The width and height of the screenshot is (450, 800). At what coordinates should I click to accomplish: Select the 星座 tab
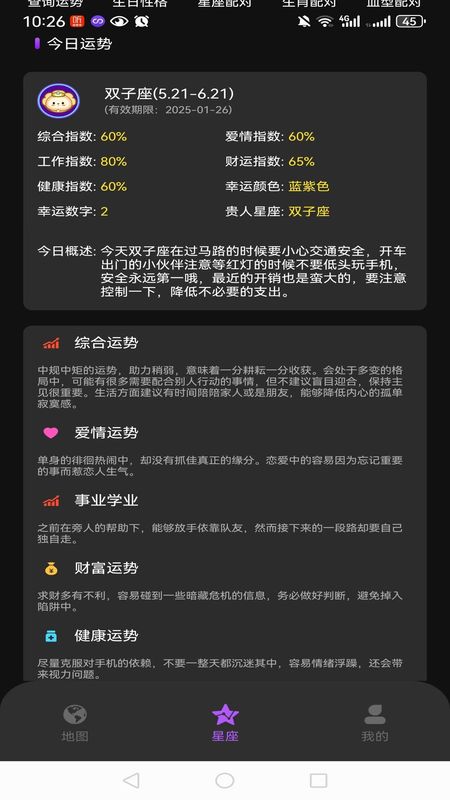(x=225, y=723)
